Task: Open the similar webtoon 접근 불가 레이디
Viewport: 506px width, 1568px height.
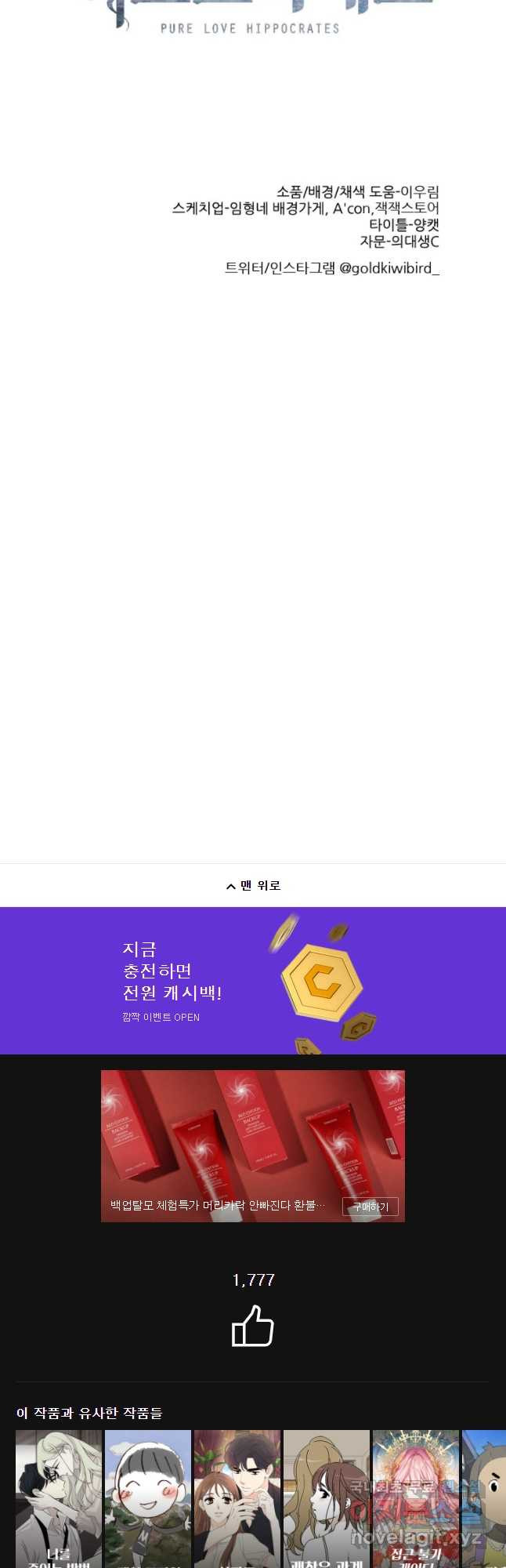Action: 415,1497
